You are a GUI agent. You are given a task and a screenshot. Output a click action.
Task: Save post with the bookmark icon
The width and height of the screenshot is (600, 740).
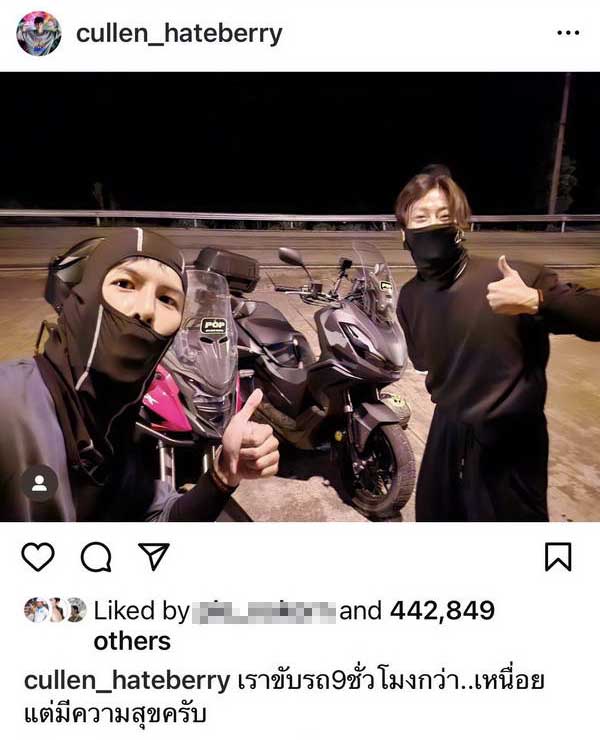point(558,557)
